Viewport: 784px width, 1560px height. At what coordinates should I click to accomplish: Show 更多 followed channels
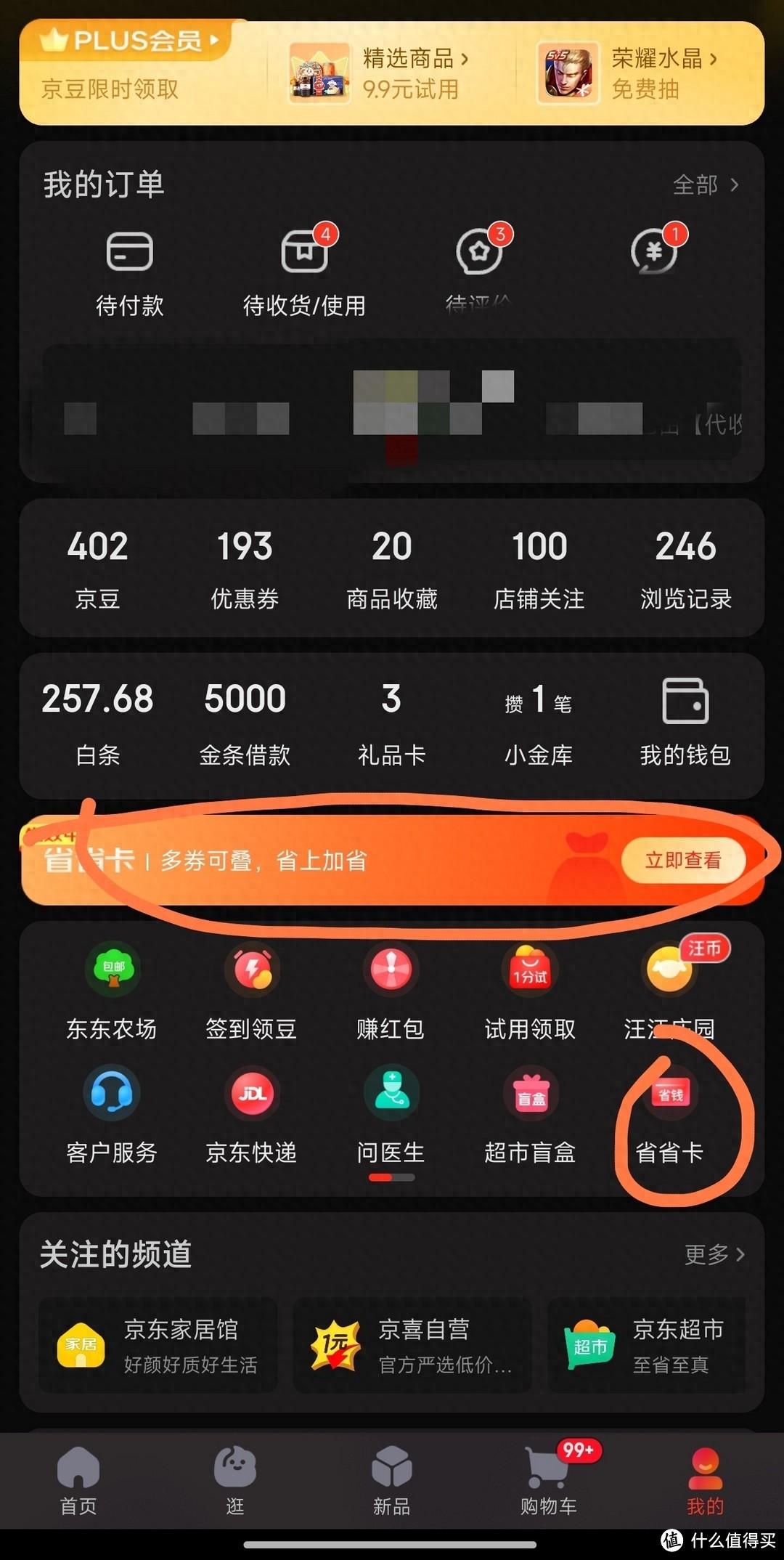click(714, 1254)
